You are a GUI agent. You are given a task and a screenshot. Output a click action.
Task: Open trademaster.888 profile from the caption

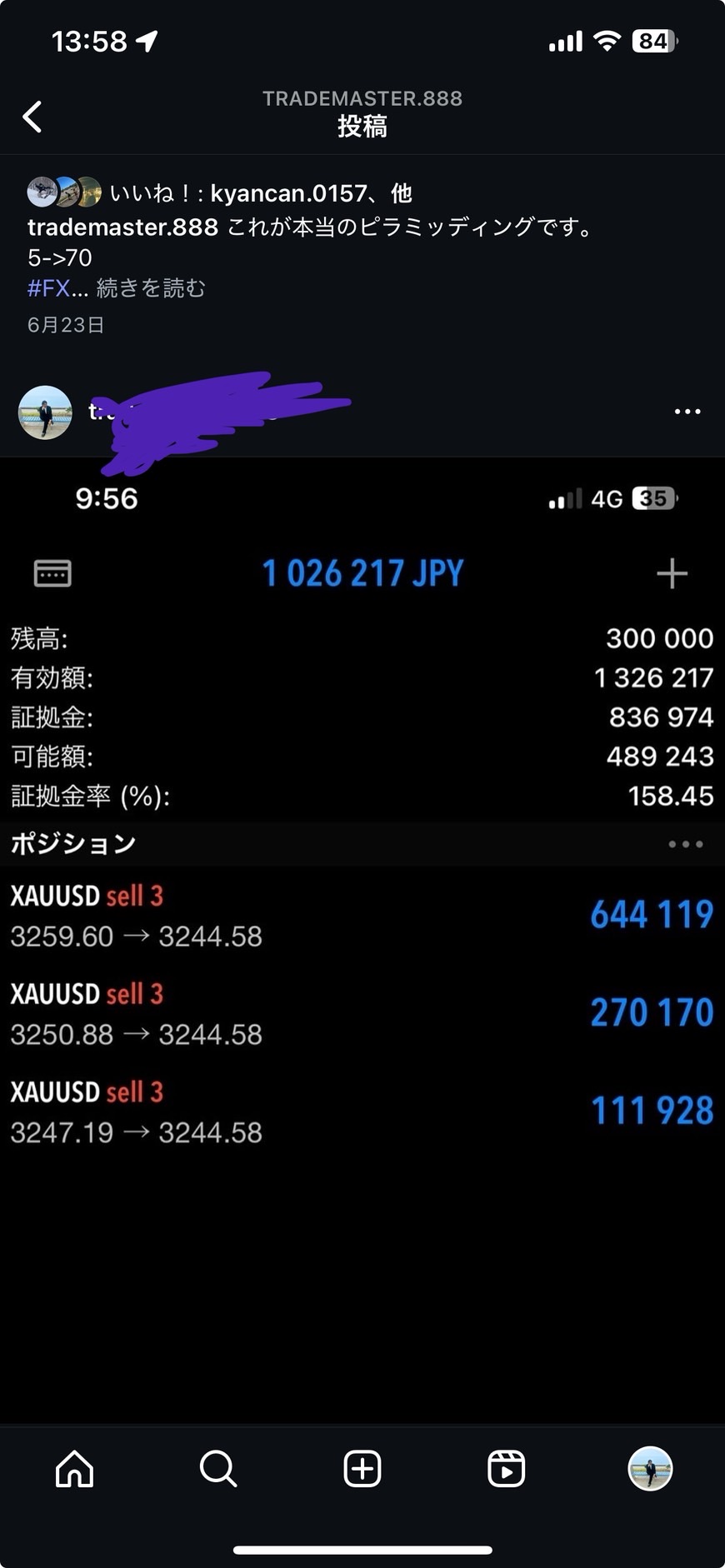point(122,227)
